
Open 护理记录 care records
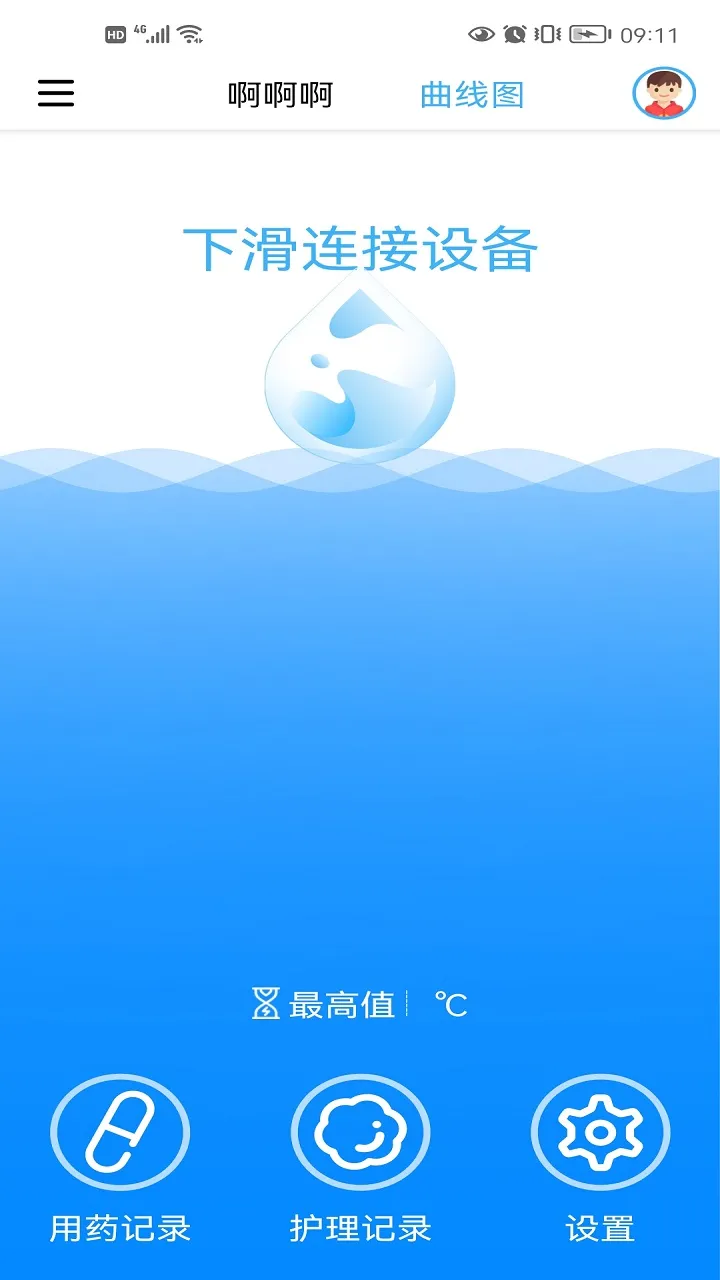tap(360, 1133)
